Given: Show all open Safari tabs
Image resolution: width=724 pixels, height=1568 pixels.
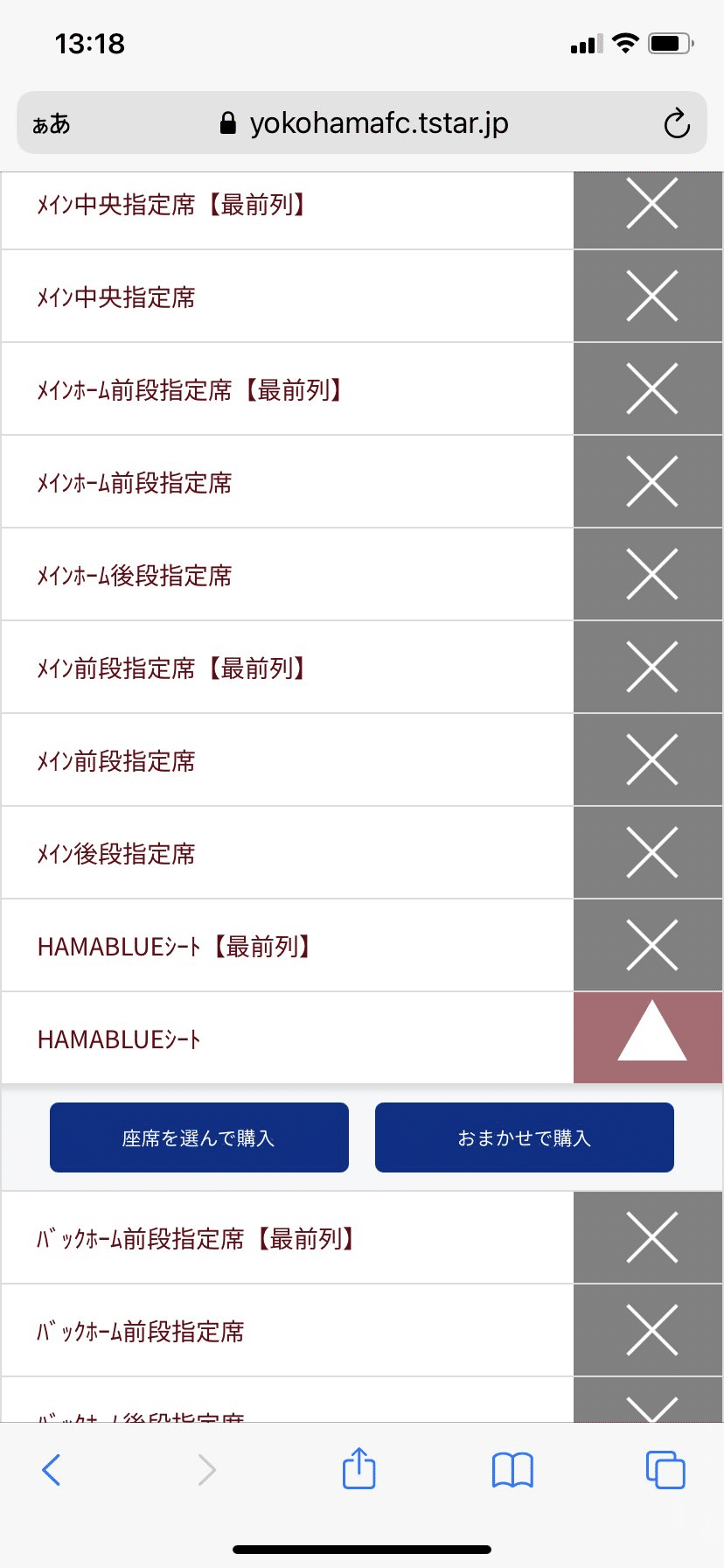Looking at the screenshot, I should pyautogui.click(x=665, y=1470).
